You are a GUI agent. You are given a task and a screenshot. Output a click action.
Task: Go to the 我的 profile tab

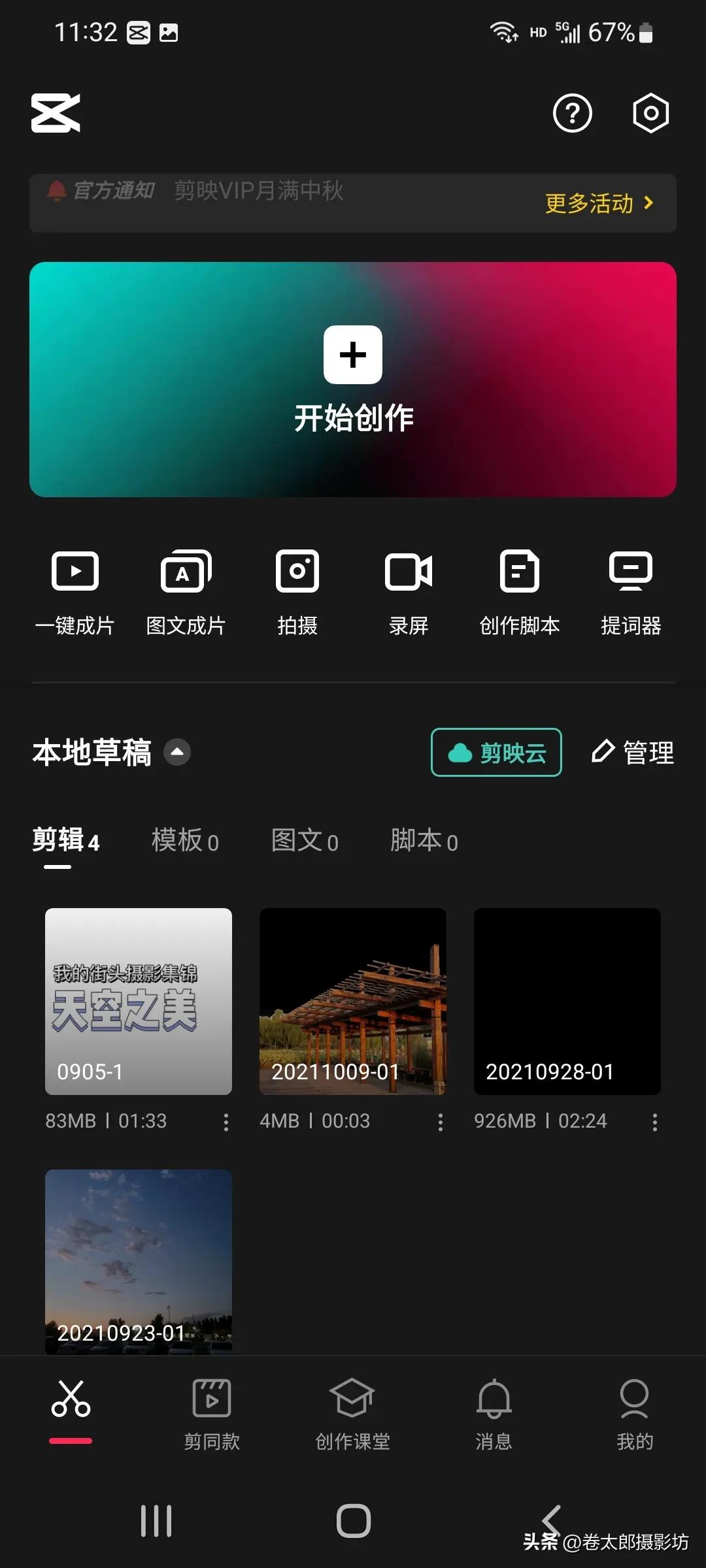point(633,1411)
